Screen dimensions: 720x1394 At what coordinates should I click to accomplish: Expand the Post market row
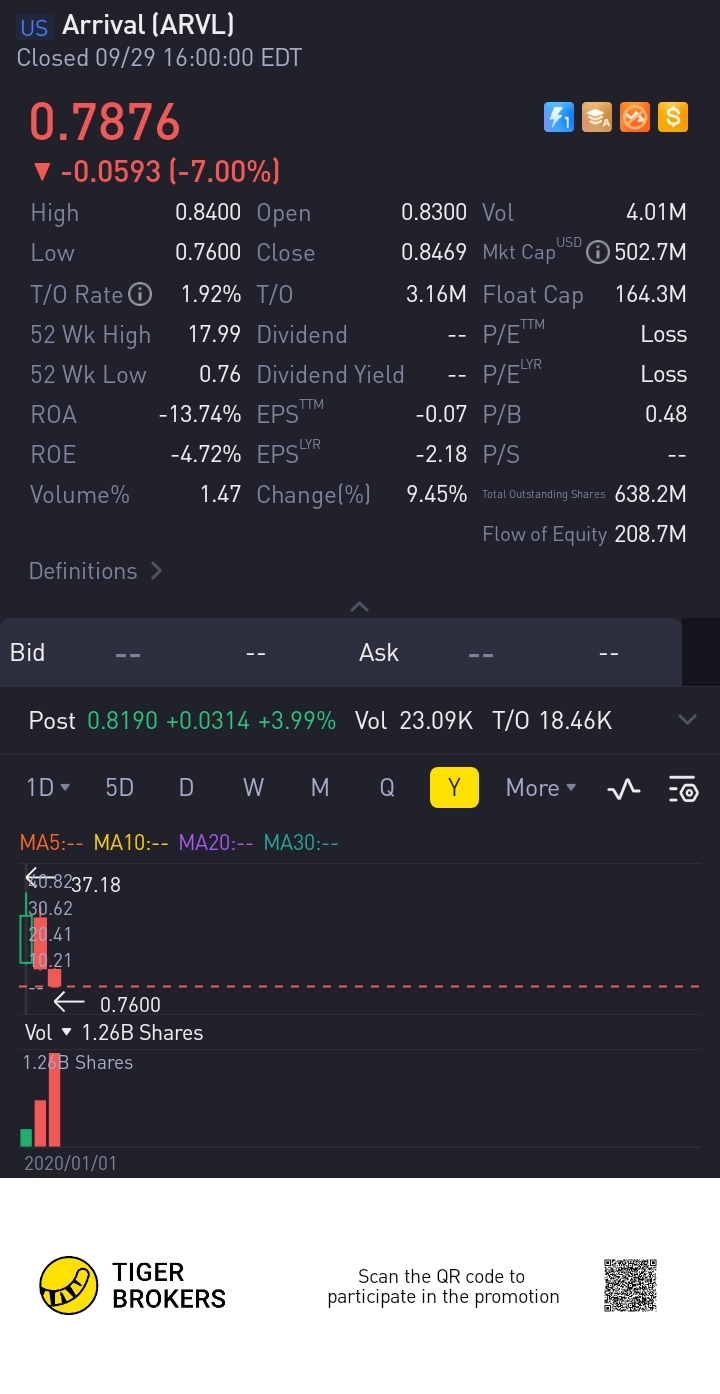(687, 720)
